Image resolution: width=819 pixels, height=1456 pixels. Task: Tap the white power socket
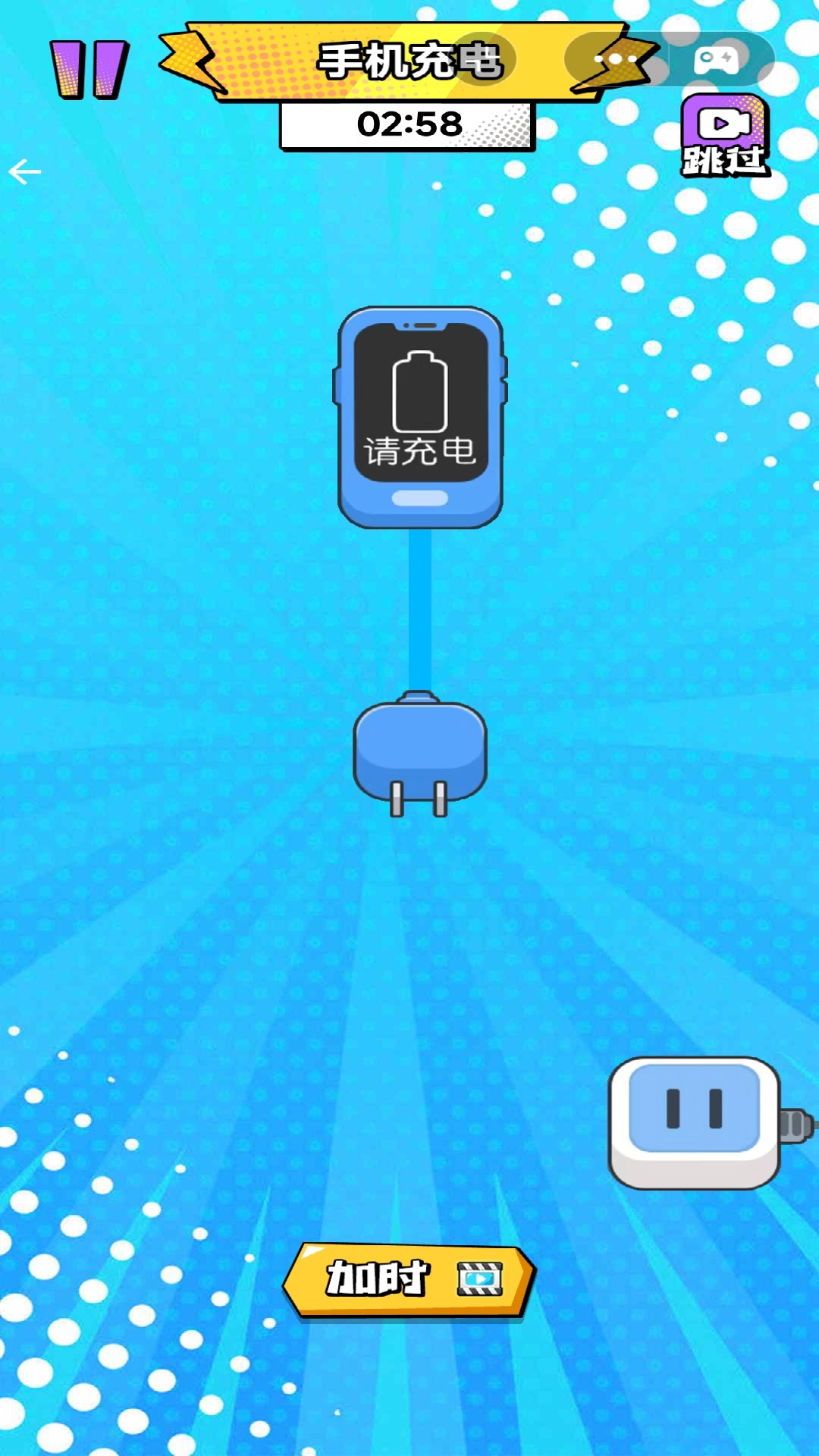click(x=695, y=1122)
